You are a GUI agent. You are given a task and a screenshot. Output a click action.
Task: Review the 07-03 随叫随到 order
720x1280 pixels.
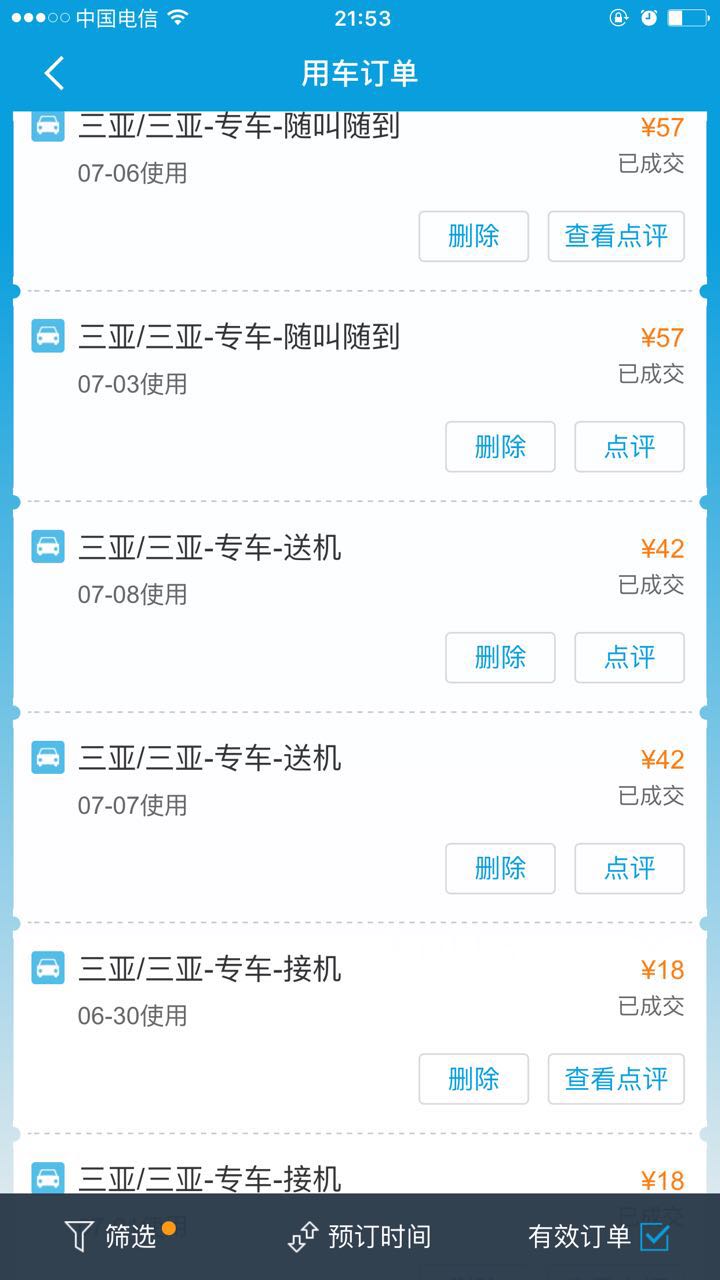629,446
